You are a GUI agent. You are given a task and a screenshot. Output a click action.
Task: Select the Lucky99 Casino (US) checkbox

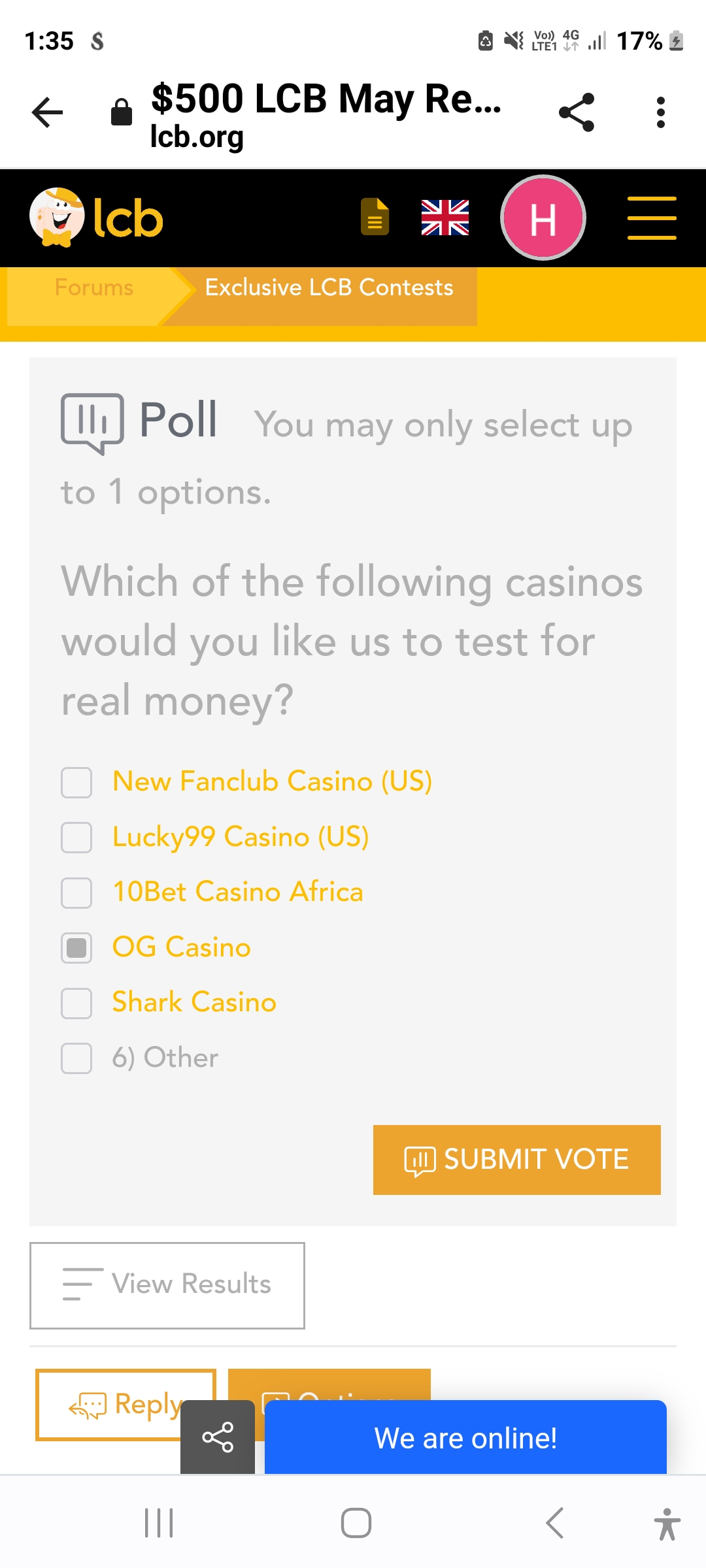click(x=76, y=837)
